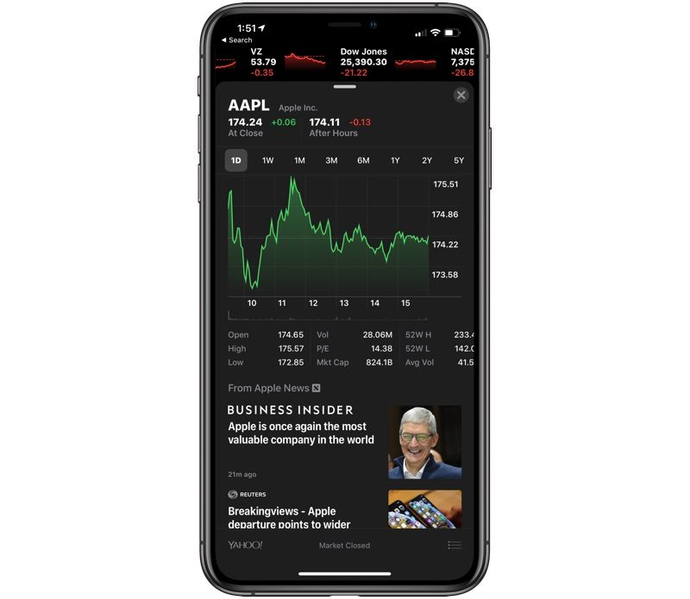Switch chart to 5Y range
This screenshot has height=599, width=690.
tap(458, 160)
